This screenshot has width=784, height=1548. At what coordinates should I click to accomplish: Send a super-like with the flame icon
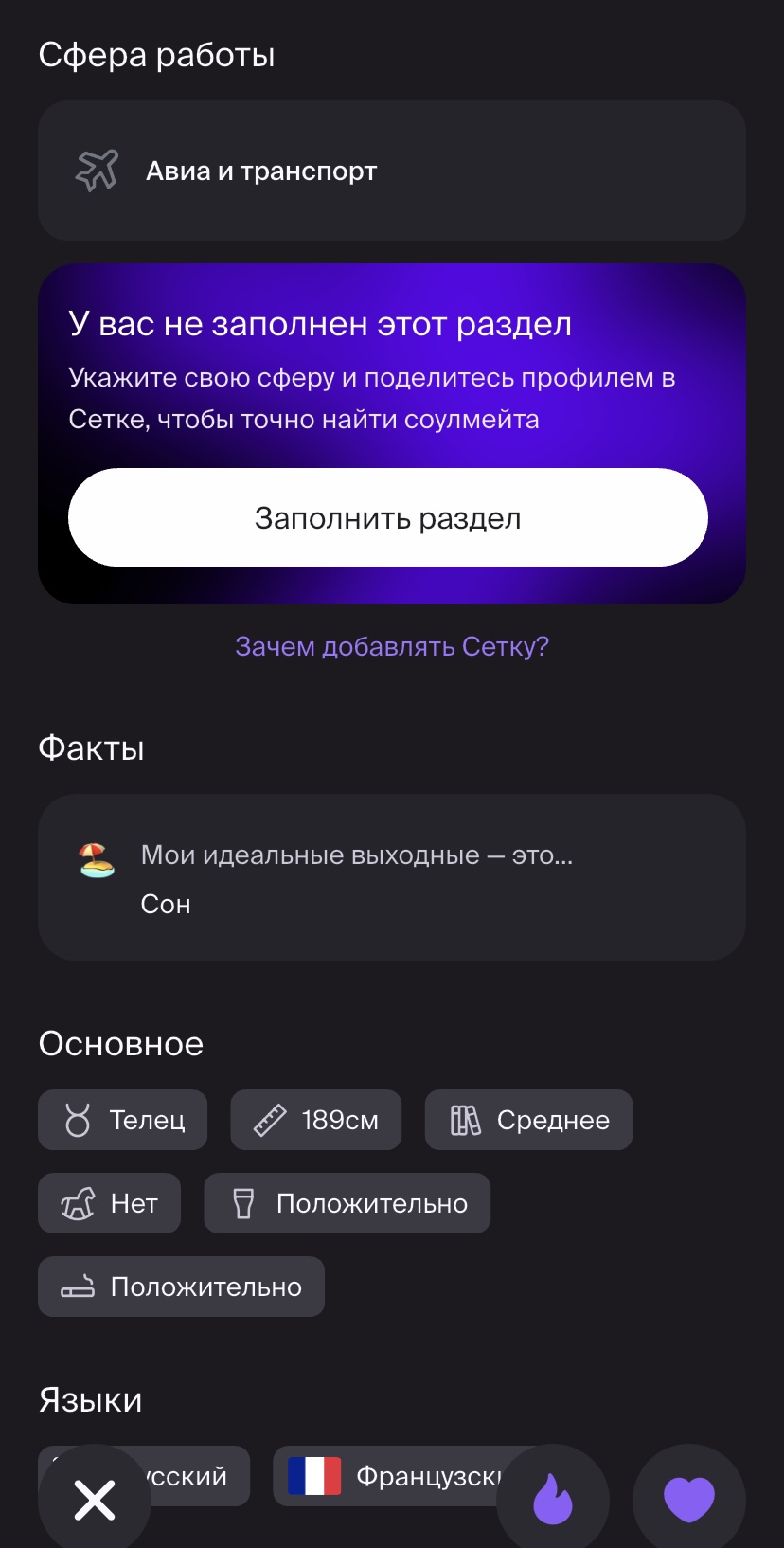pyautogui.click(x=553, y=1500)
